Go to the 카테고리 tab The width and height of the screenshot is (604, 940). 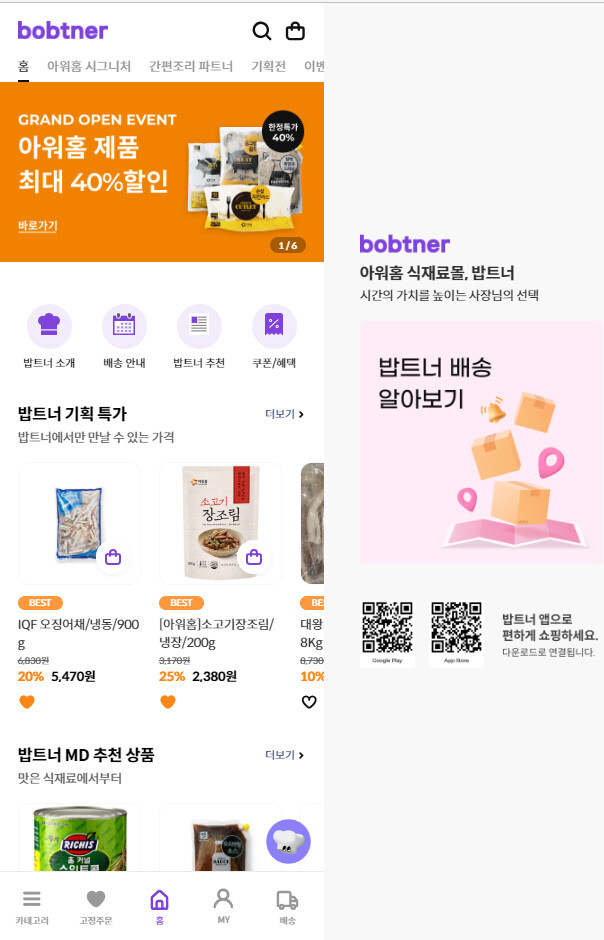tap(32, 906)
